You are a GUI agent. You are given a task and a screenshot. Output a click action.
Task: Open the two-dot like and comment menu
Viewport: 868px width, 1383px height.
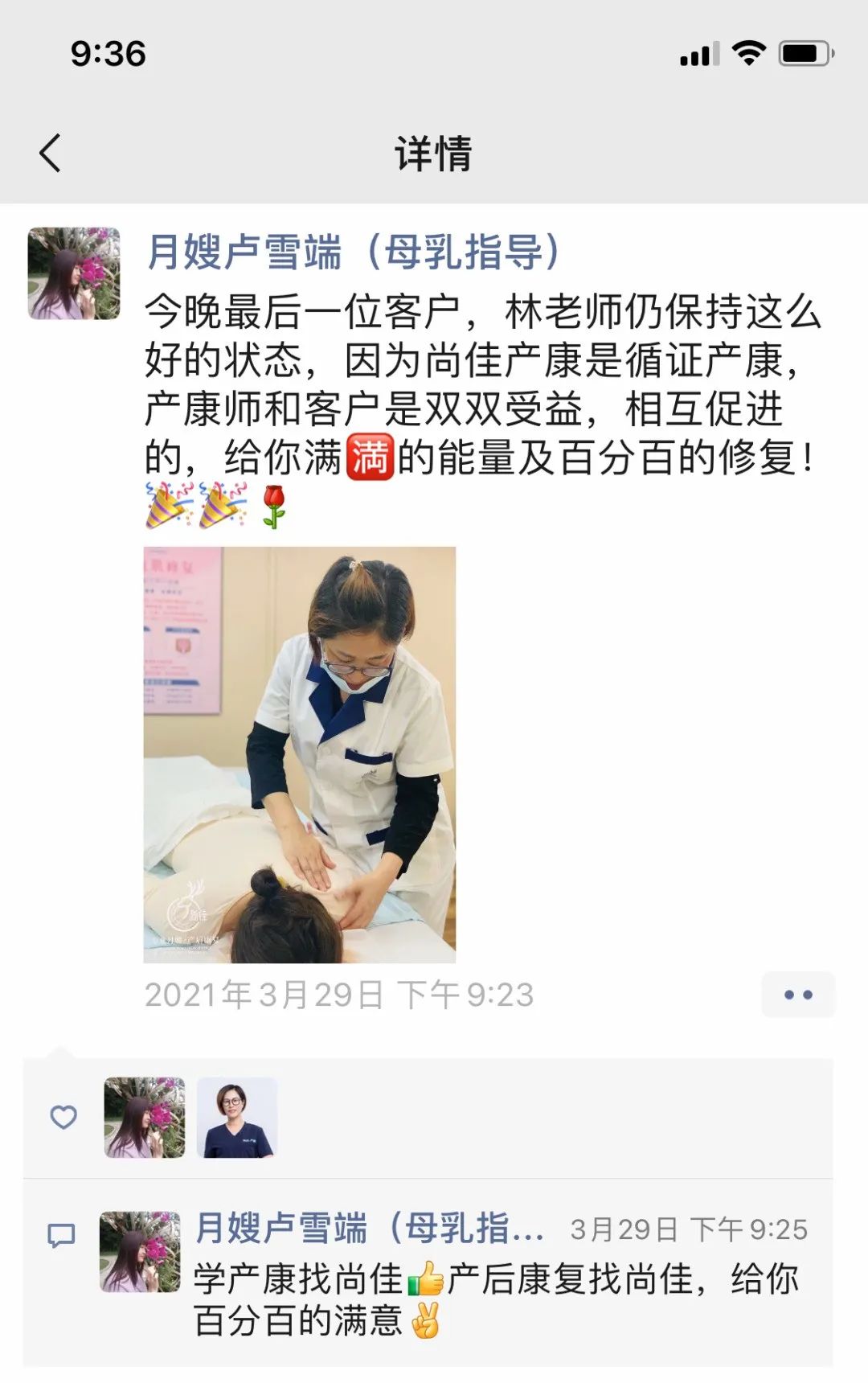[798, 995]
